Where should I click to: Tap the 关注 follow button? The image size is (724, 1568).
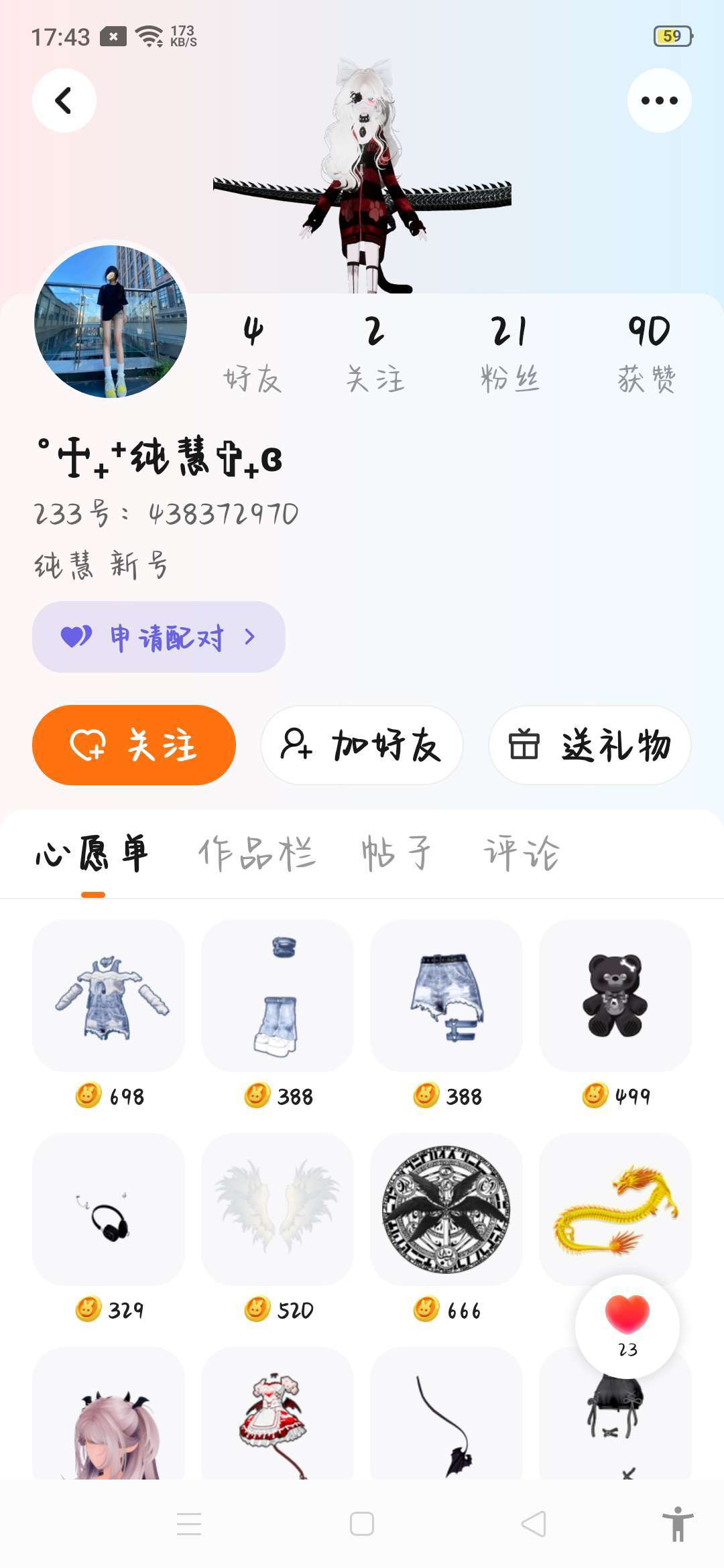click(x=134, y=745)
